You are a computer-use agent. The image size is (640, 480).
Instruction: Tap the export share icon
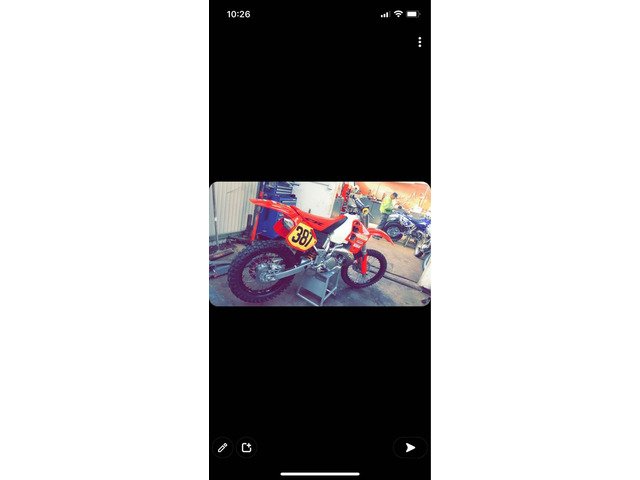(247, 448)
